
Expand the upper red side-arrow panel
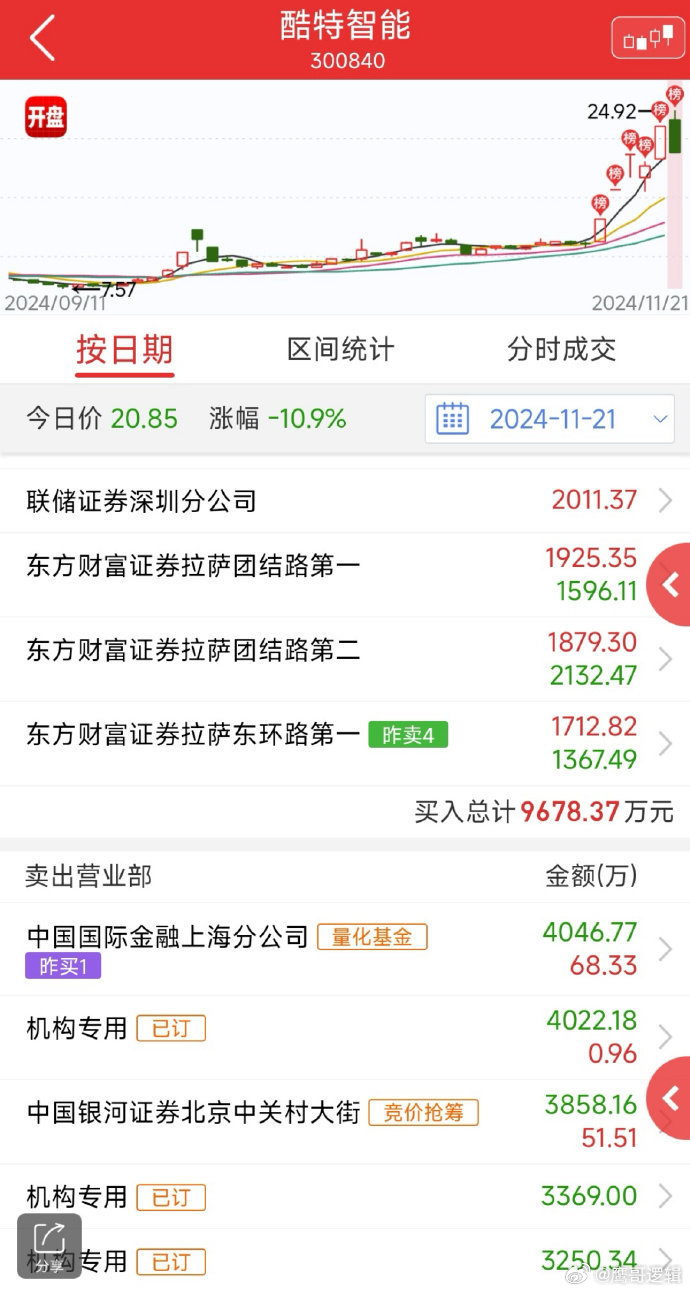click(x=669, y=585)
